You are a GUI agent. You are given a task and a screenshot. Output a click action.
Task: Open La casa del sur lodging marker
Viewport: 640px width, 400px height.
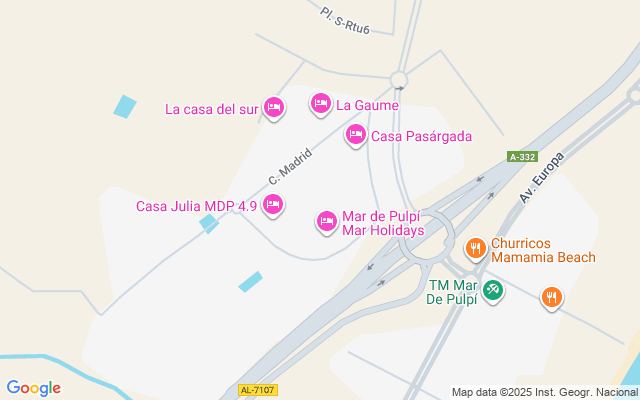coord(275,107)
